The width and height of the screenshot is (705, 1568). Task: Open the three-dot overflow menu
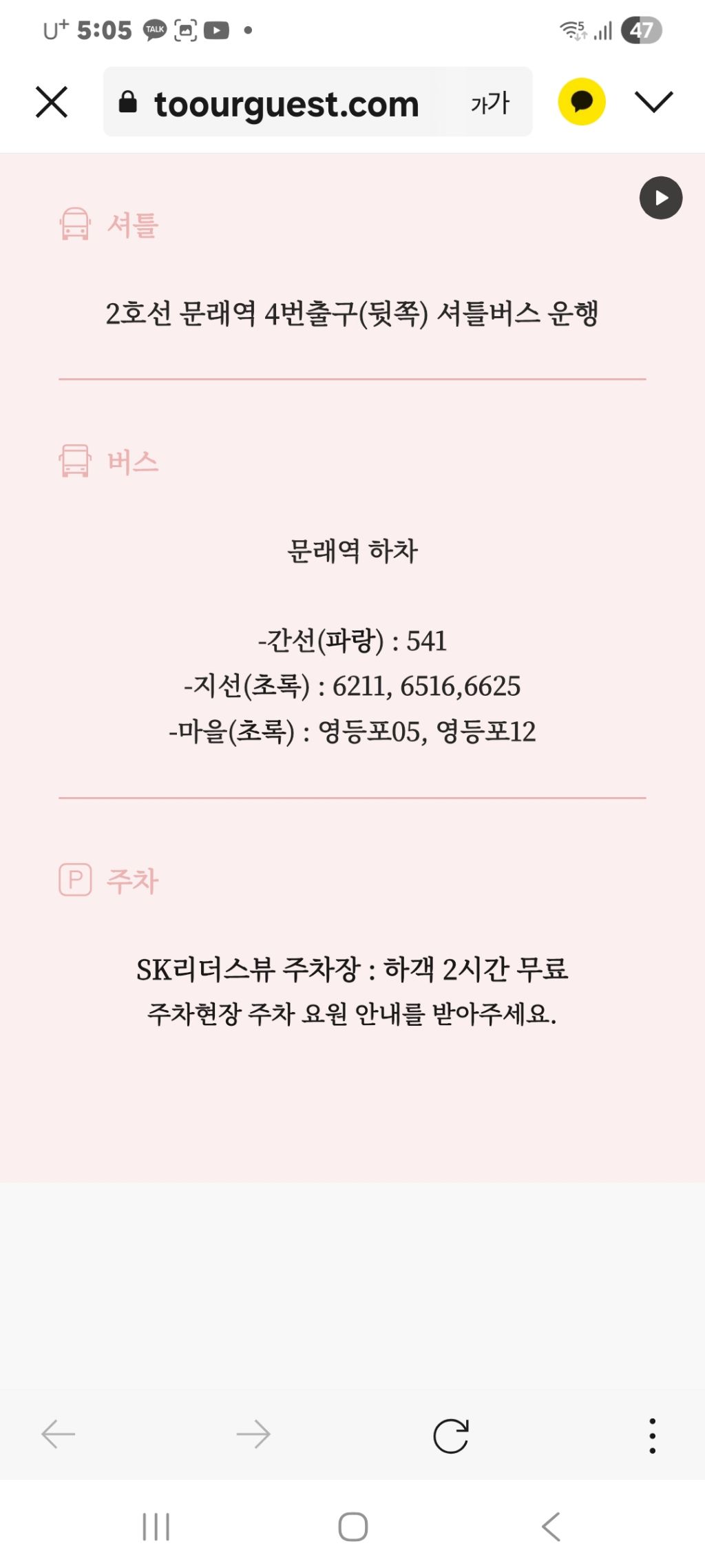click(x=652, y=1436)
